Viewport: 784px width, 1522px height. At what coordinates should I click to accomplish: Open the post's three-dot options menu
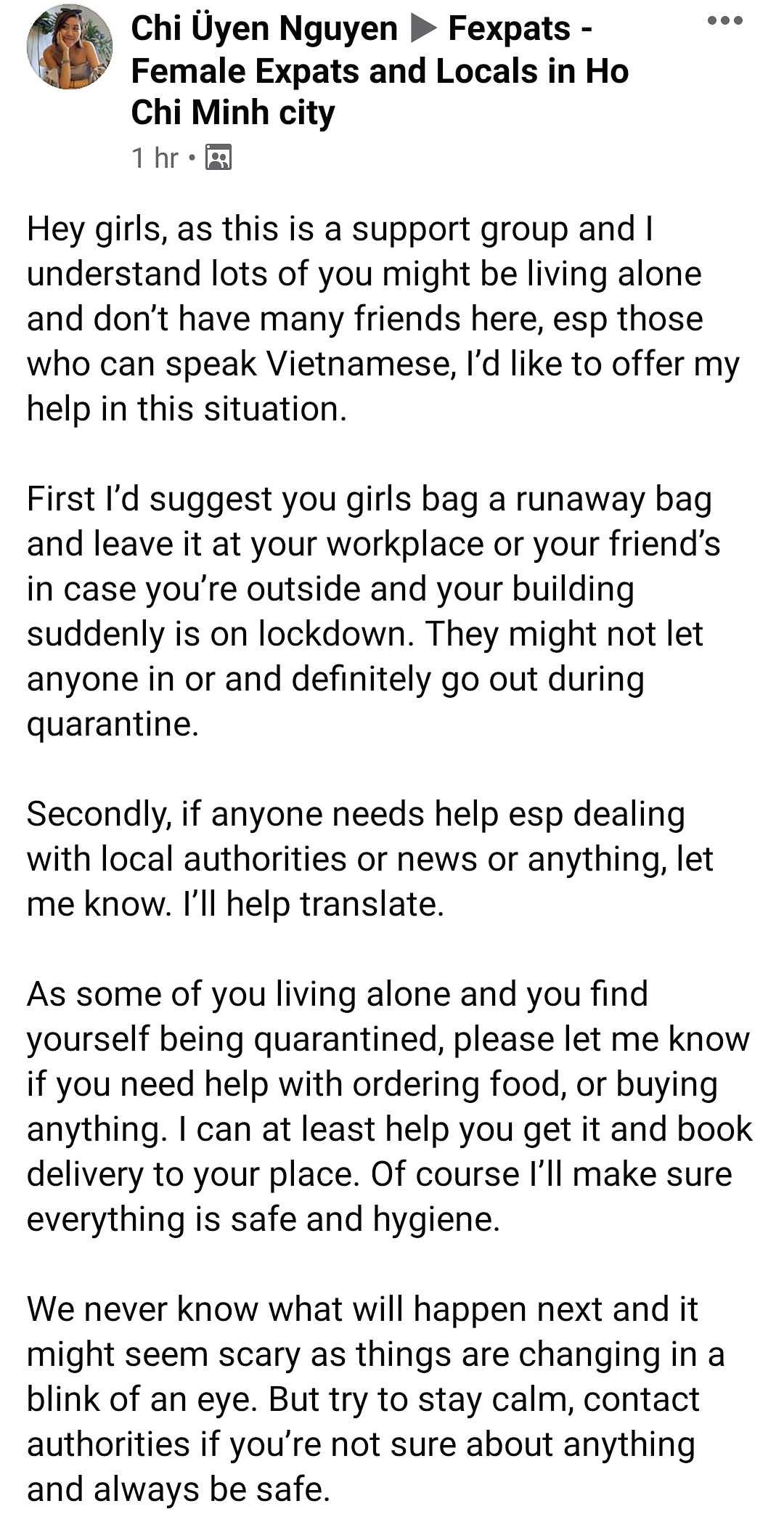click(725, 20)
